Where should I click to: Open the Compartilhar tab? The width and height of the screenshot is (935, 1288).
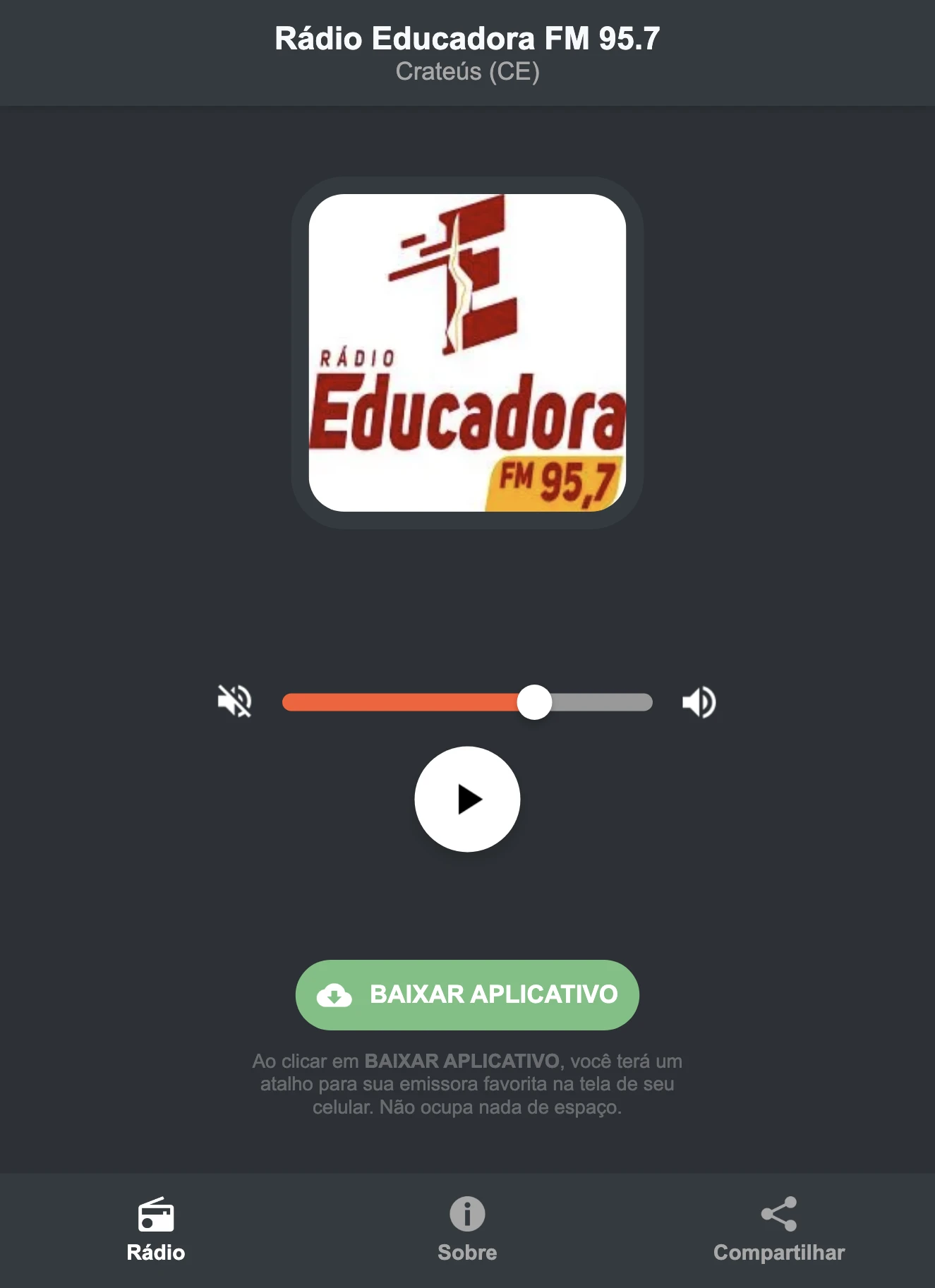(779, 1232)
